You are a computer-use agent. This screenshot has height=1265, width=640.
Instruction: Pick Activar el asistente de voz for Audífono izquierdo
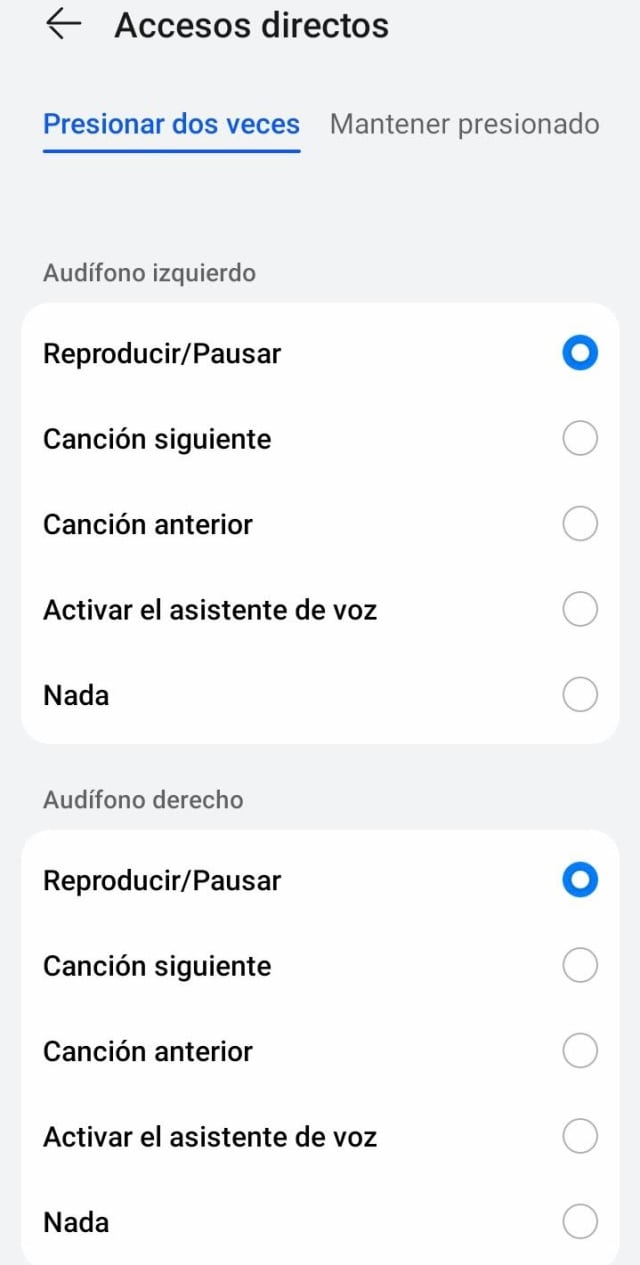580,609
